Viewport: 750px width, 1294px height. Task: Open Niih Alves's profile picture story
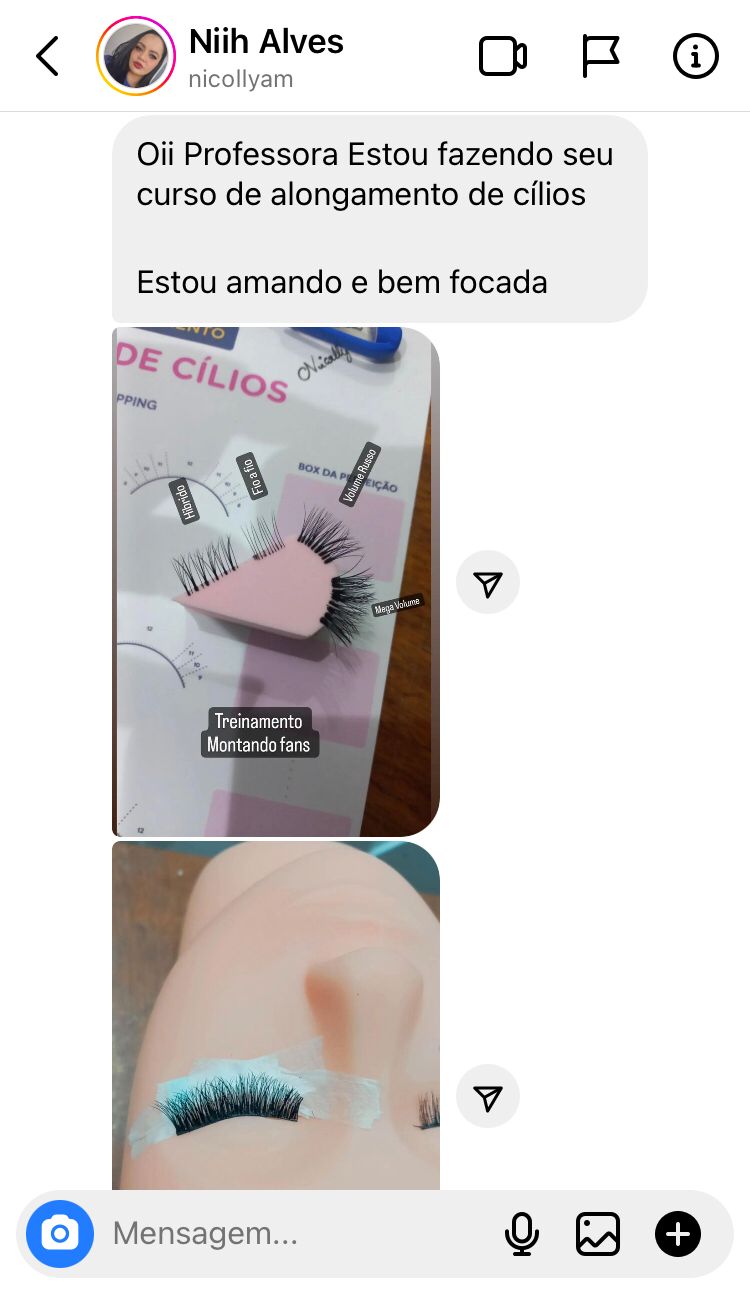click(x=136, y=57)
